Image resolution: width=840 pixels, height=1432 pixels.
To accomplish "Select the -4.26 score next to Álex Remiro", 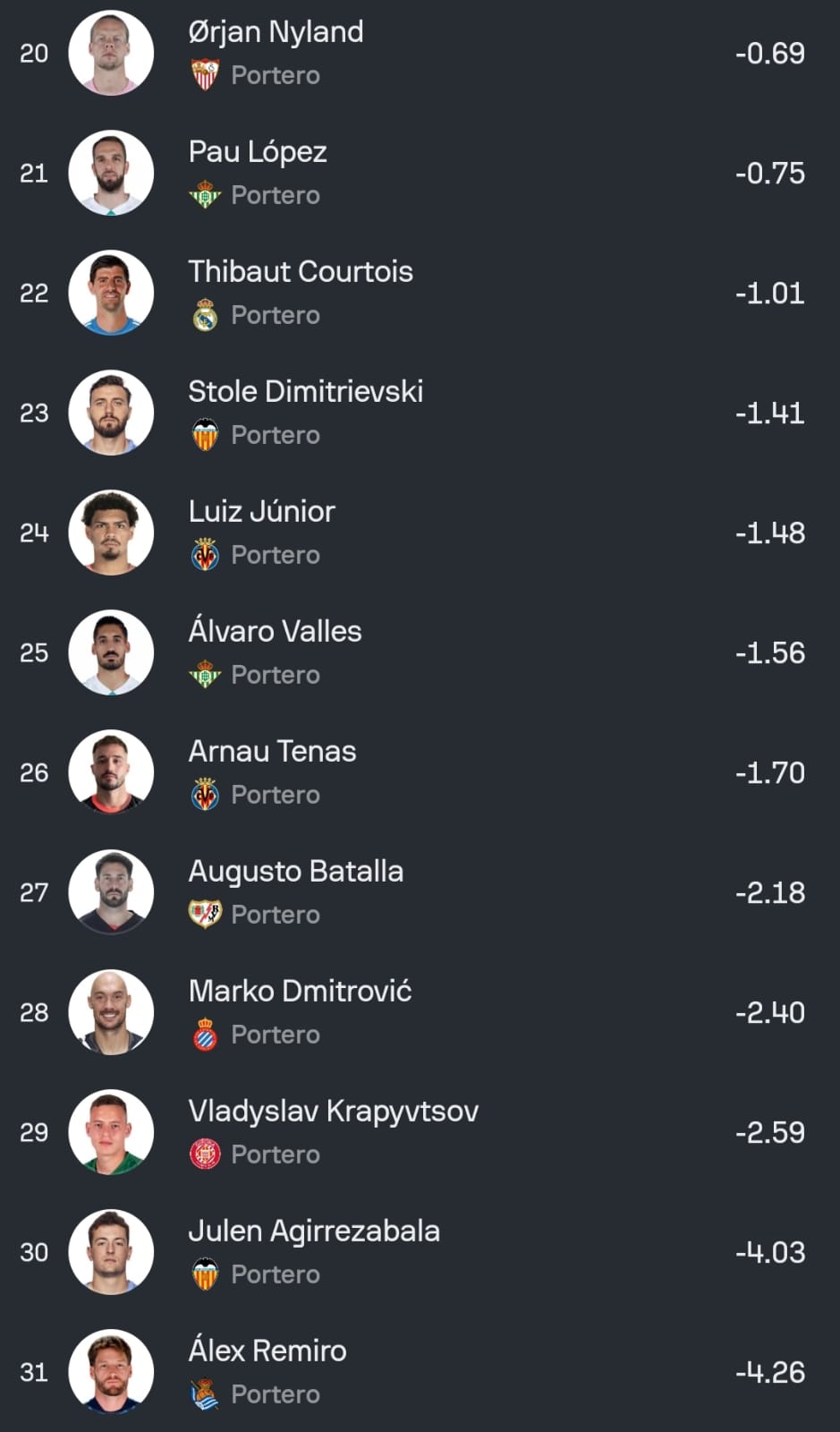I will click(771, 1372).
